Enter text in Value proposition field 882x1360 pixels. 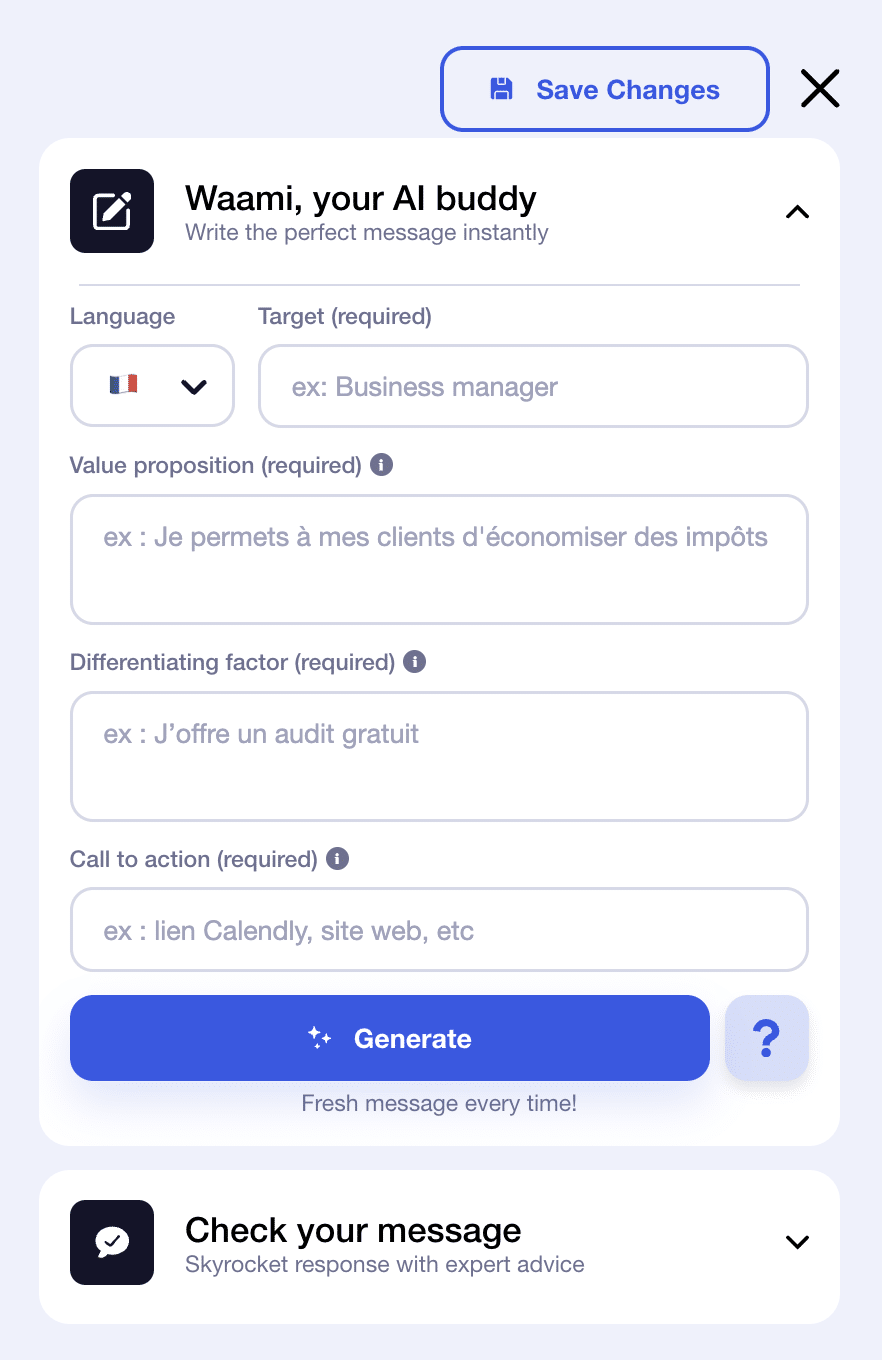(x=439, y=560)
